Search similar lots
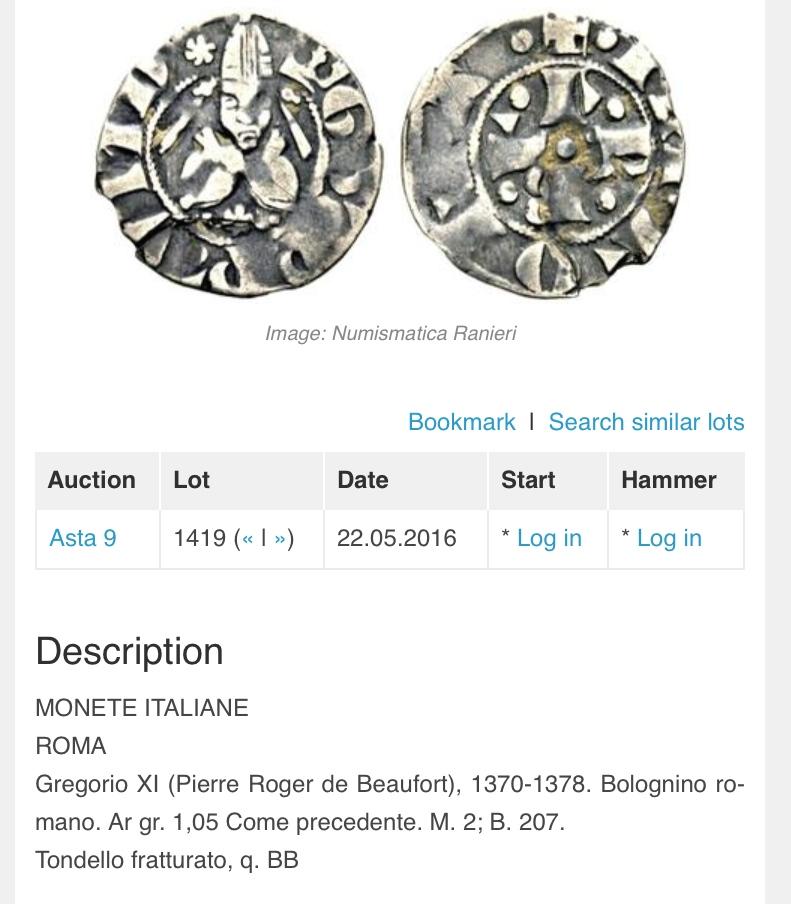The image size is (791, 904). 646,422
